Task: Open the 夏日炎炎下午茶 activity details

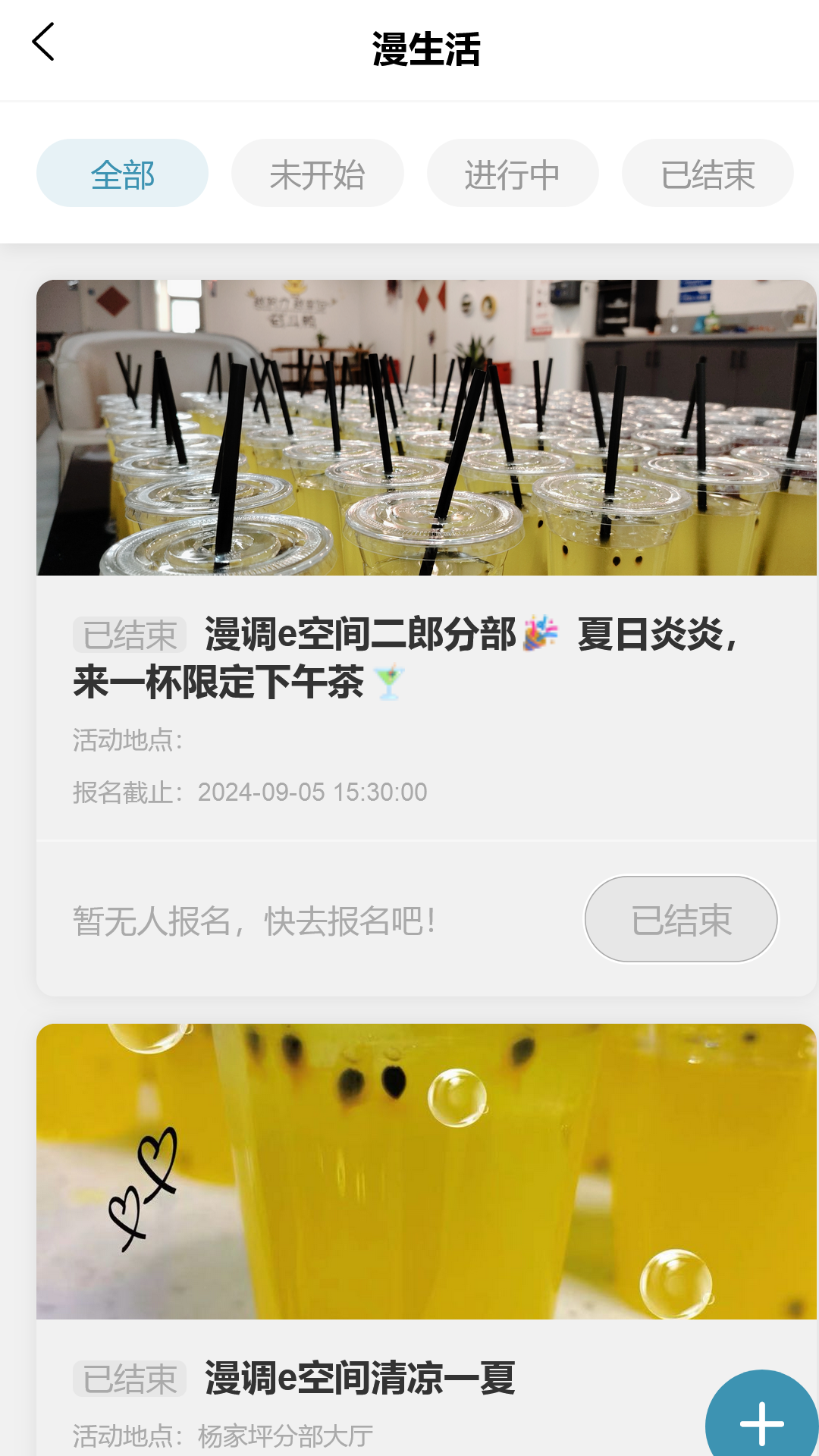Action: click(470, 637)
